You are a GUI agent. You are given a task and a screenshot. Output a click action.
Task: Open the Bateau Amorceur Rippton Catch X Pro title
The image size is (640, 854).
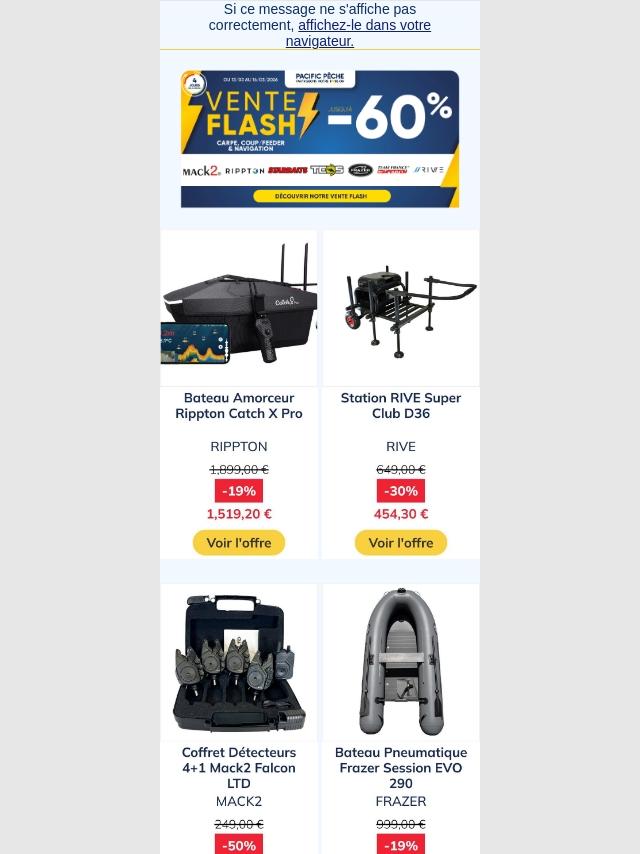239,406
